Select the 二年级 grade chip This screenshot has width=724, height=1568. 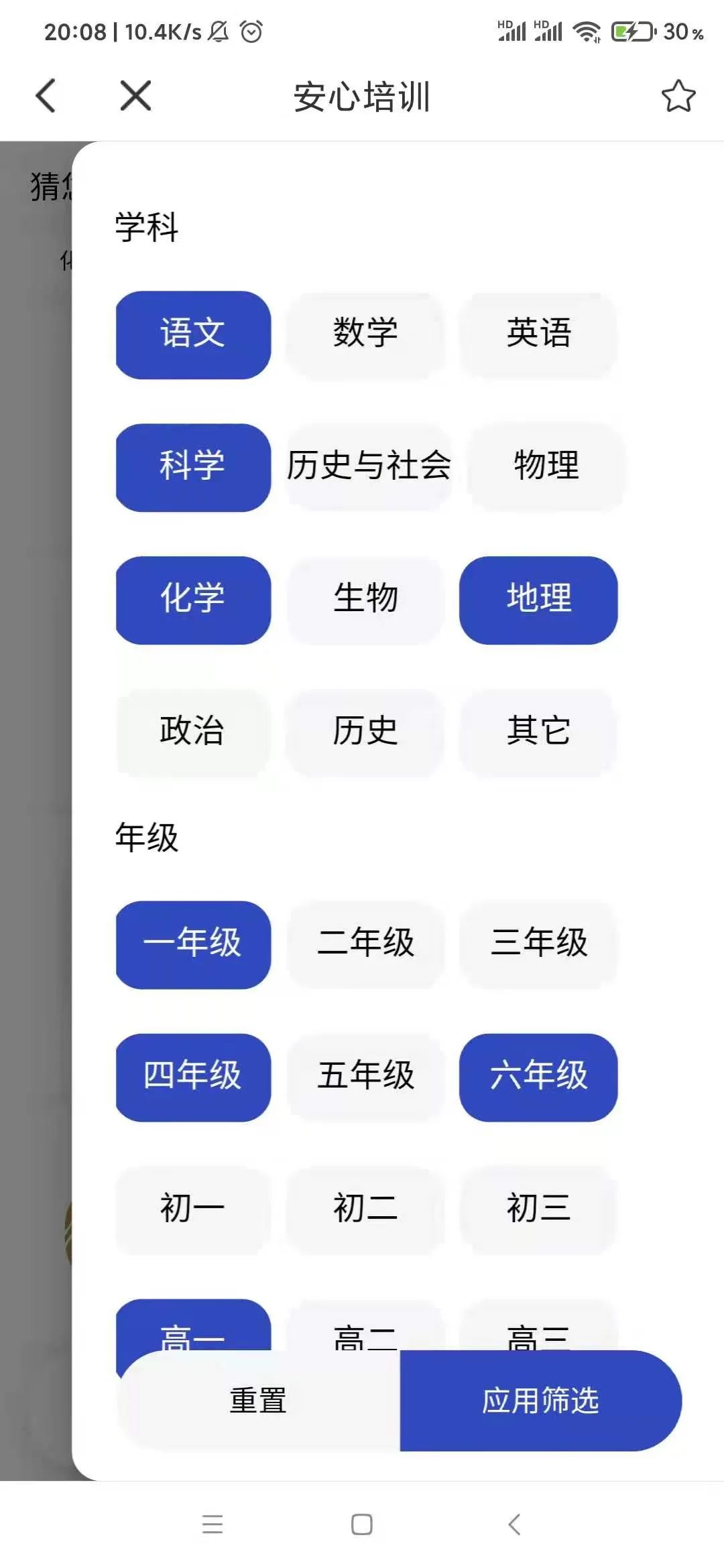point(365,944)
